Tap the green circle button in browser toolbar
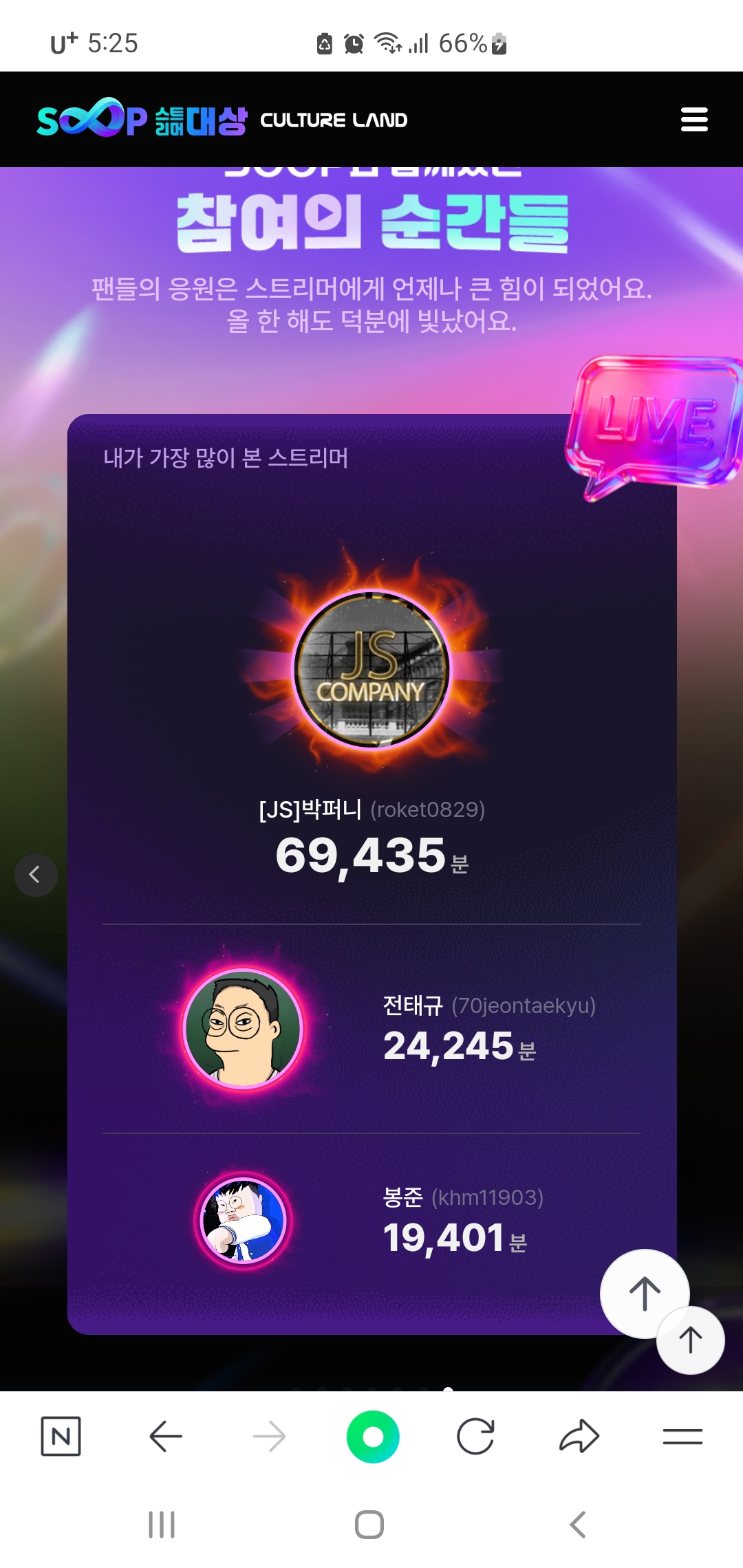This screenshot has width=743, height=1568. click(x=372, y=1437)
